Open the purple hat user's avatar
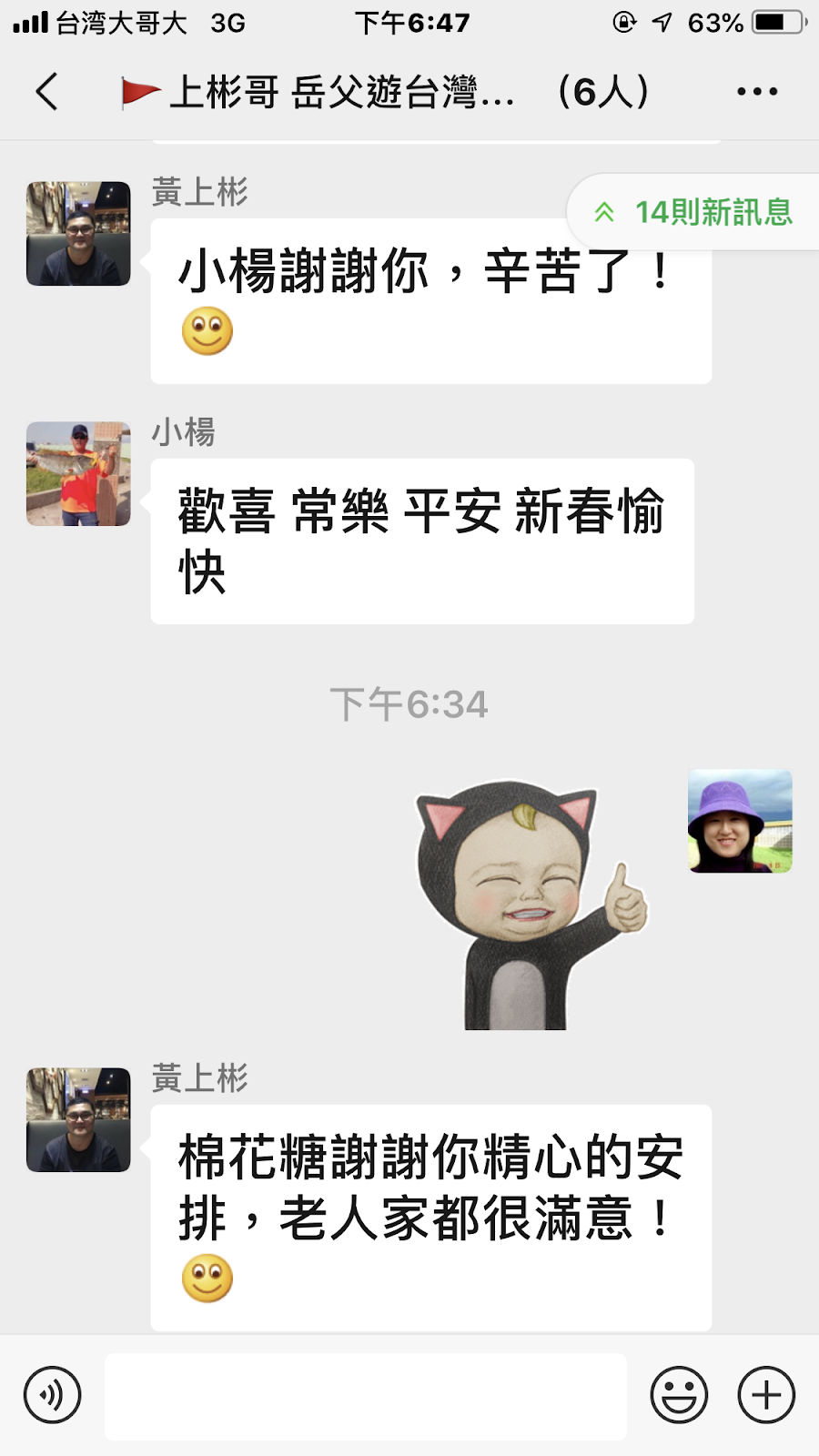The height and width of the screenshot is (1456, 819). 740,821
